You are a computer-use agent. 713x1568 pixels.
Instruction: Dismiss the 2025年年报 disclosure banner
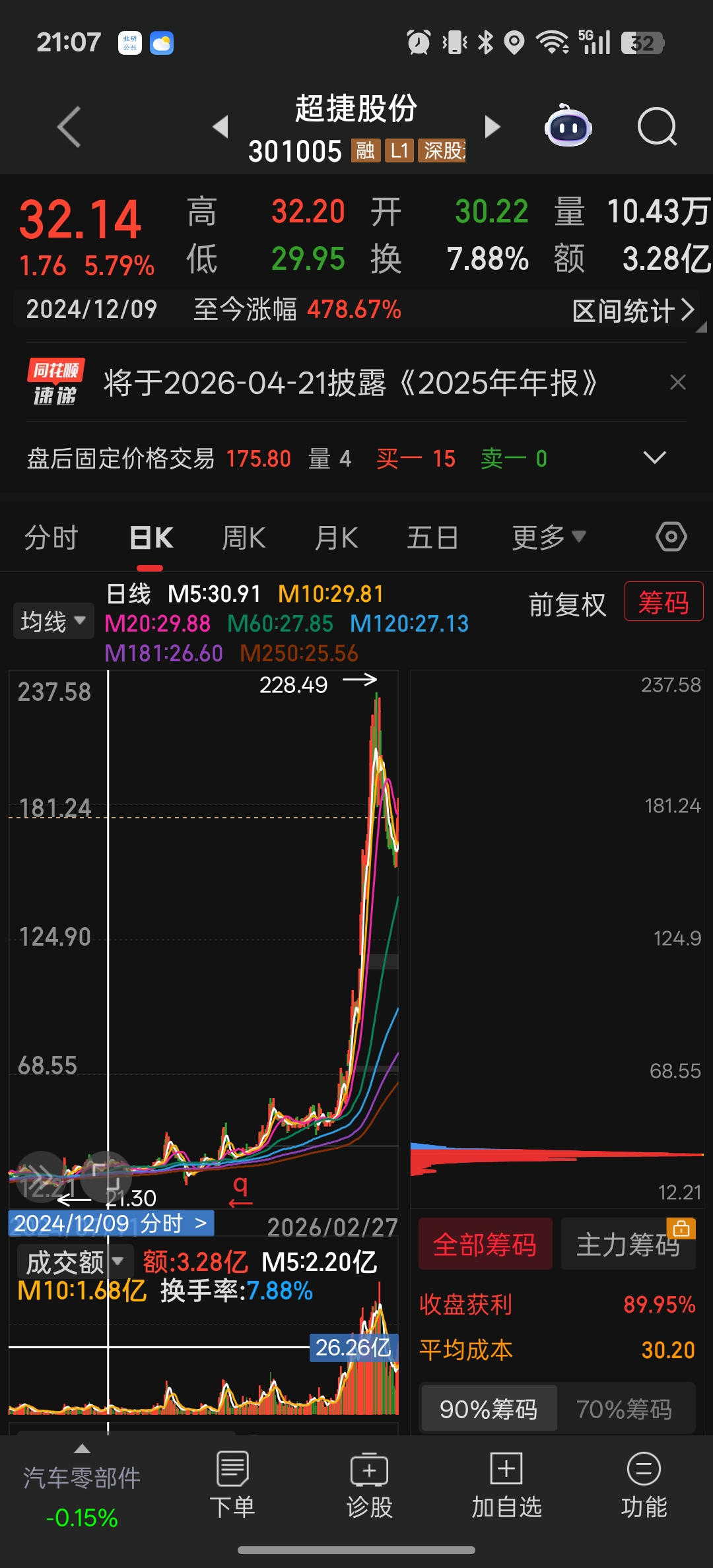677,383
